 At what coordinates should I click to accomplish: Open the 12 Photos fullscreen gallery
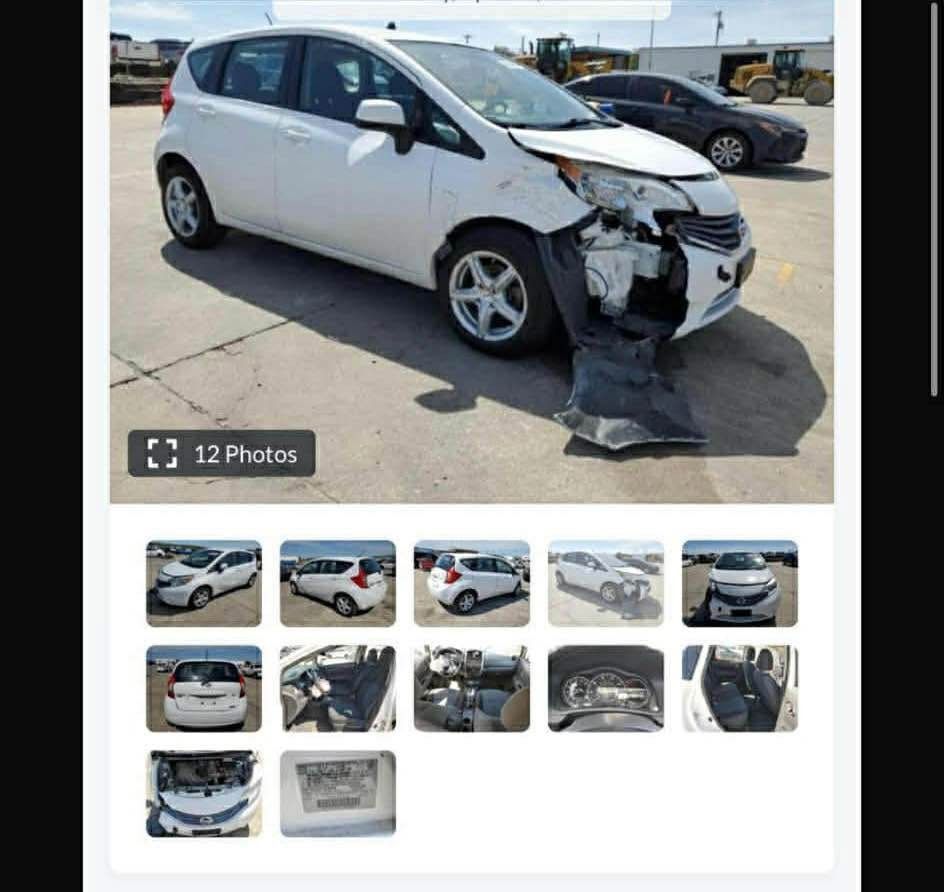click(221, 454)
